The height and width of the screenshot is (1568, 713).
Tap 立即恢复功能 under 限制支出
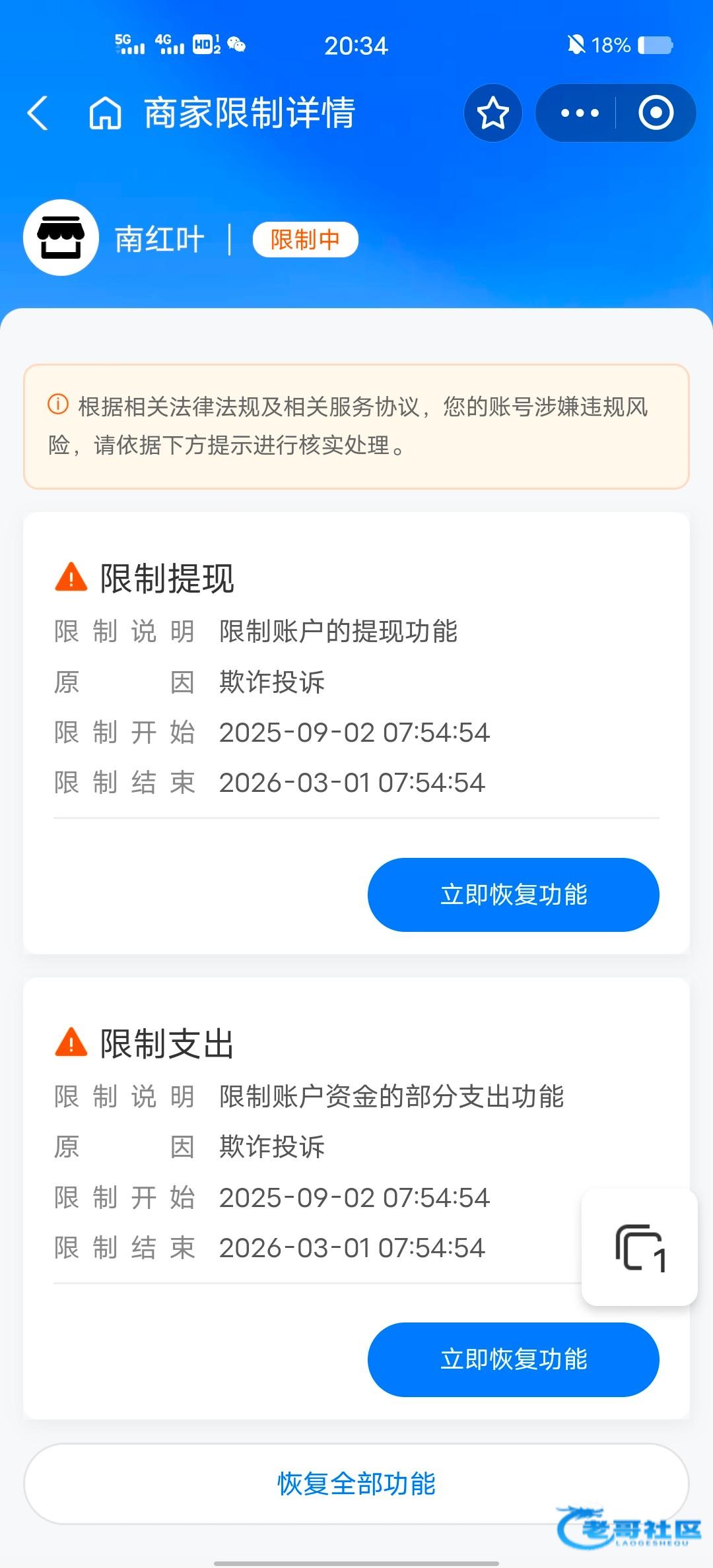(514, 1359)
